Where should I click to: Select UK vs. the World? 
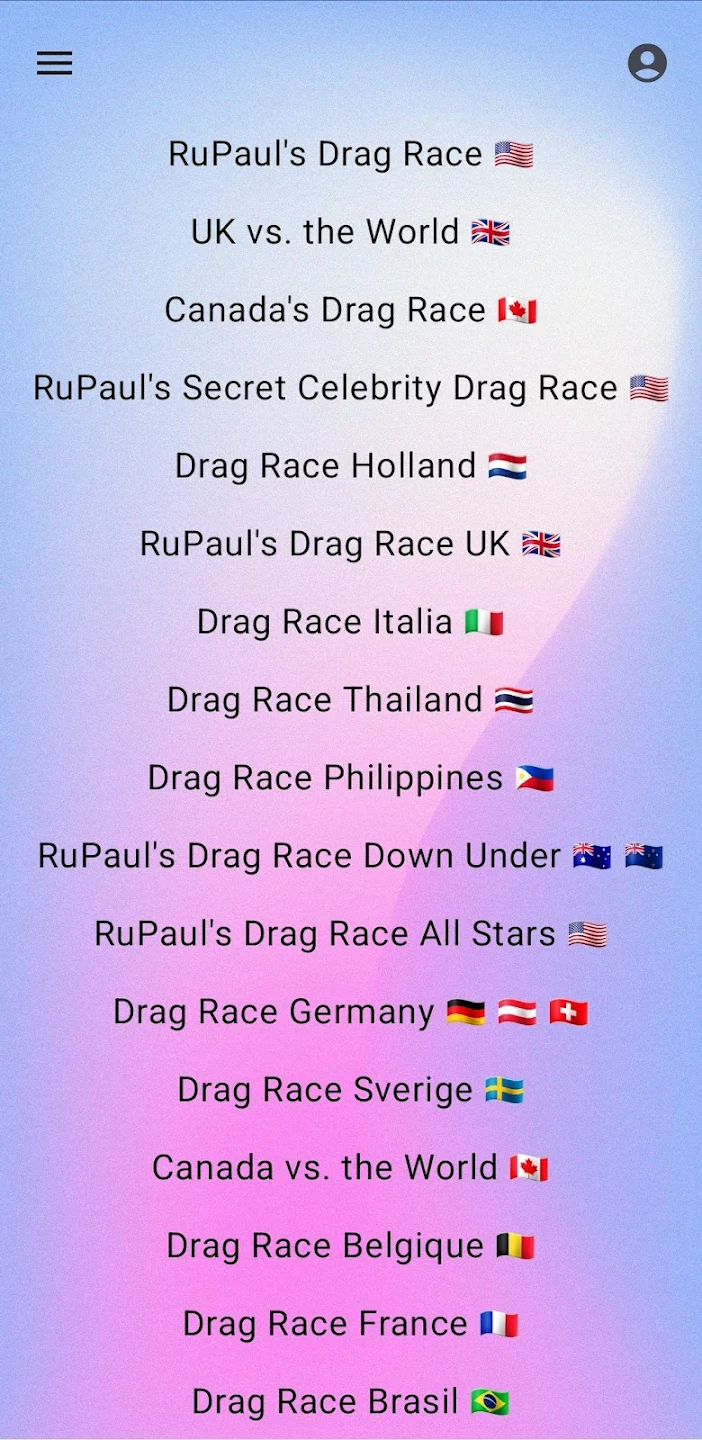point(350,232)
